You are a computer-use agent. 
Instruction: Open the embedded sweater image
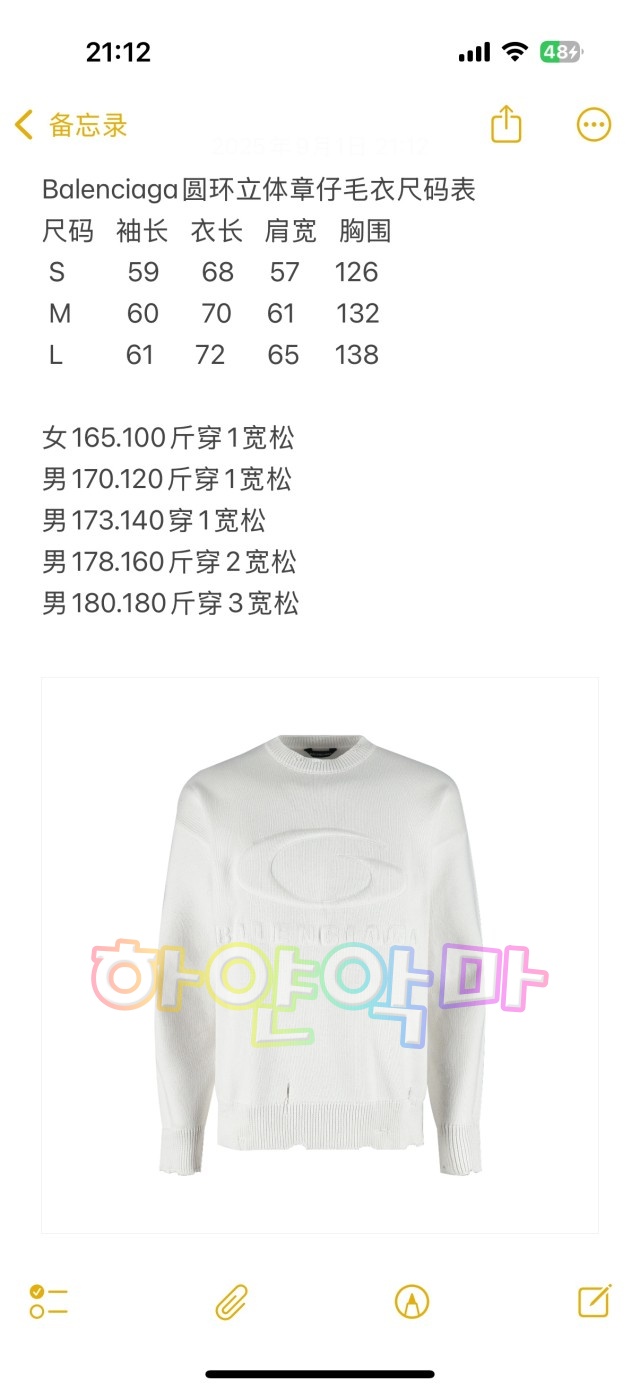point(320,955)
